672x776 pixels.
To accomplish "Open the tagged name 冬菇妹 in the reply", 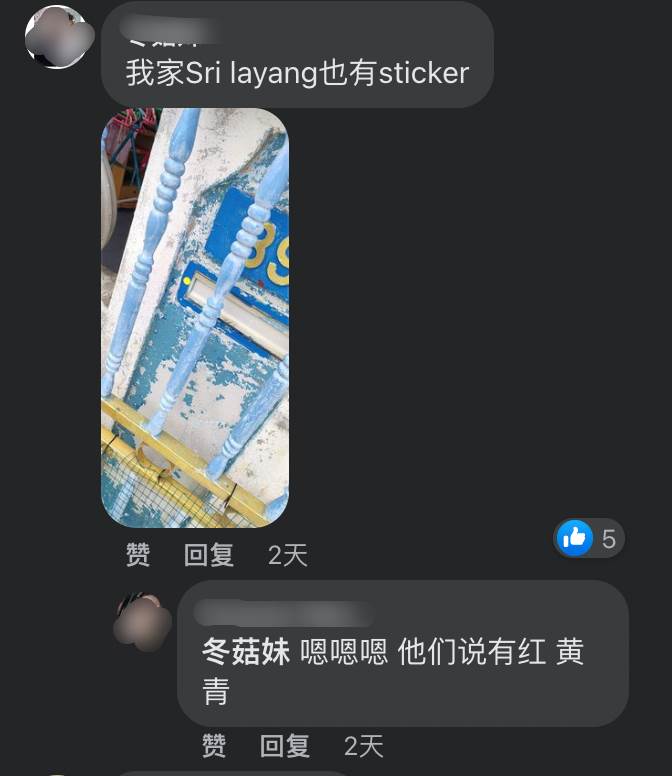I will (x=246, y=653).
